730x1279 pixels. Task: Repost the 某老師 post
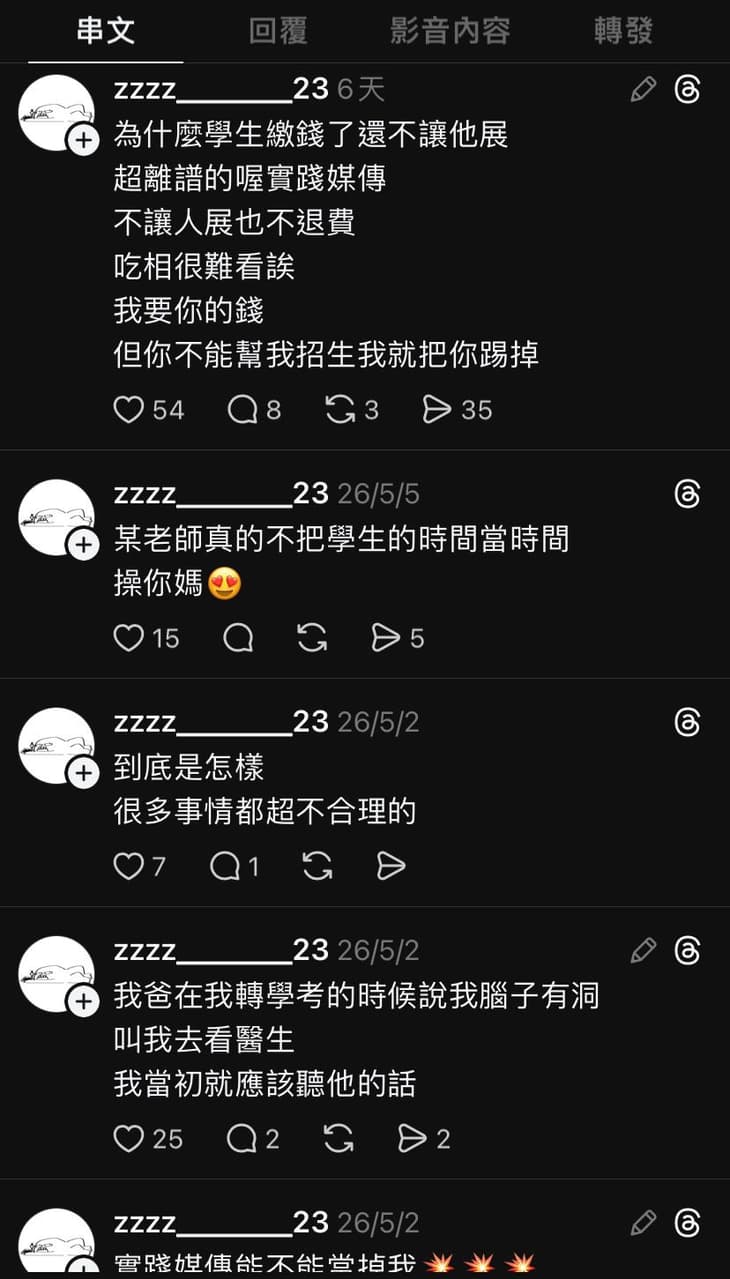312,638
